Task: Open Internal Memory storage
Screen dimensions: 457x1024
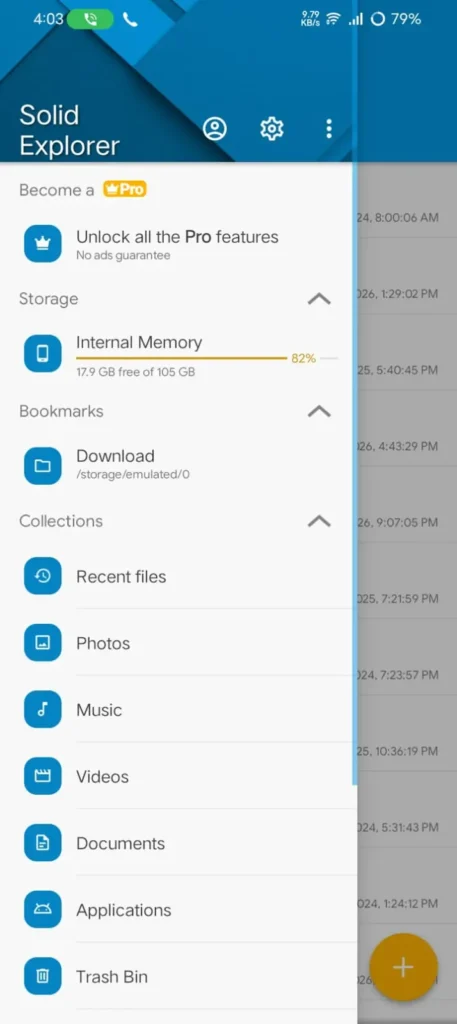Action: tap(178, 355)
